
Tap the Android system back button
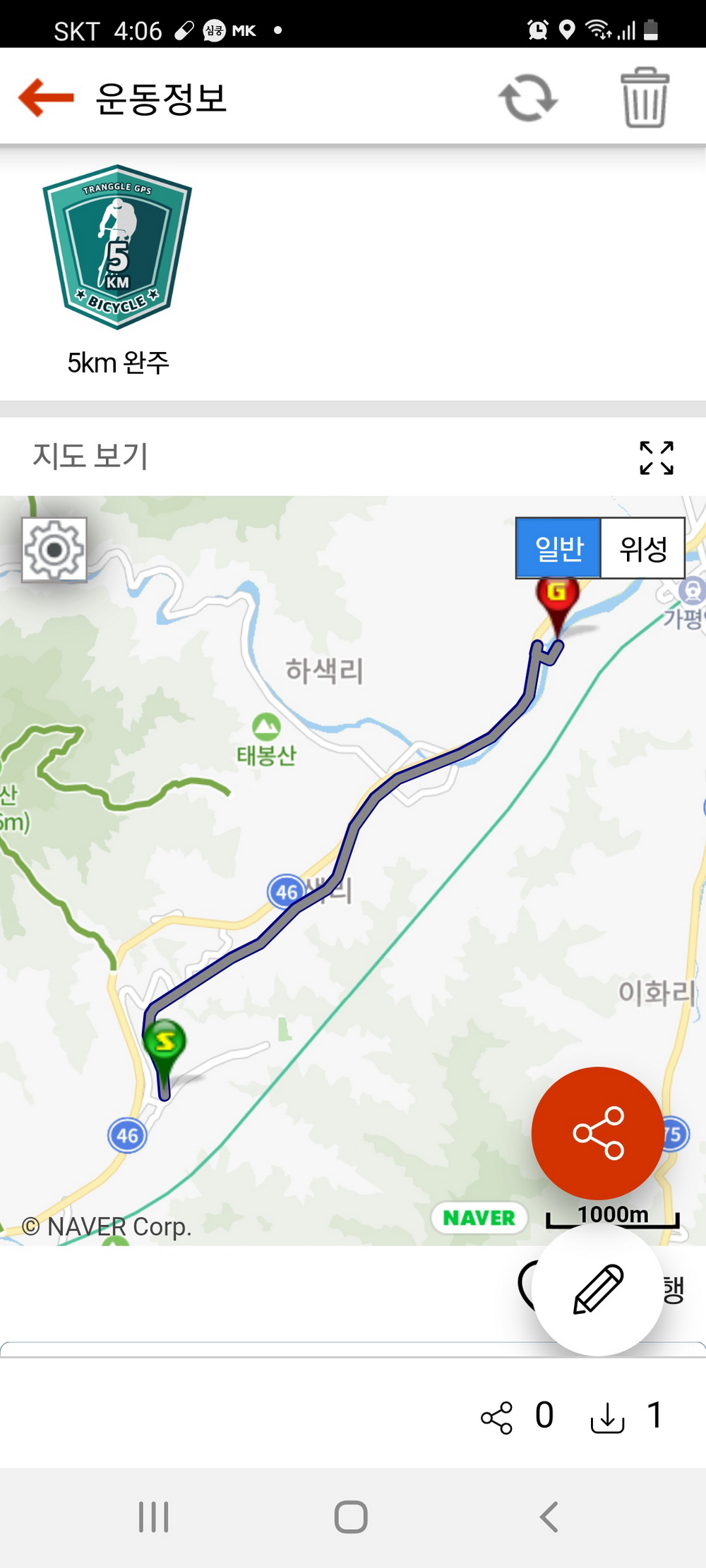pos(549,1516)
